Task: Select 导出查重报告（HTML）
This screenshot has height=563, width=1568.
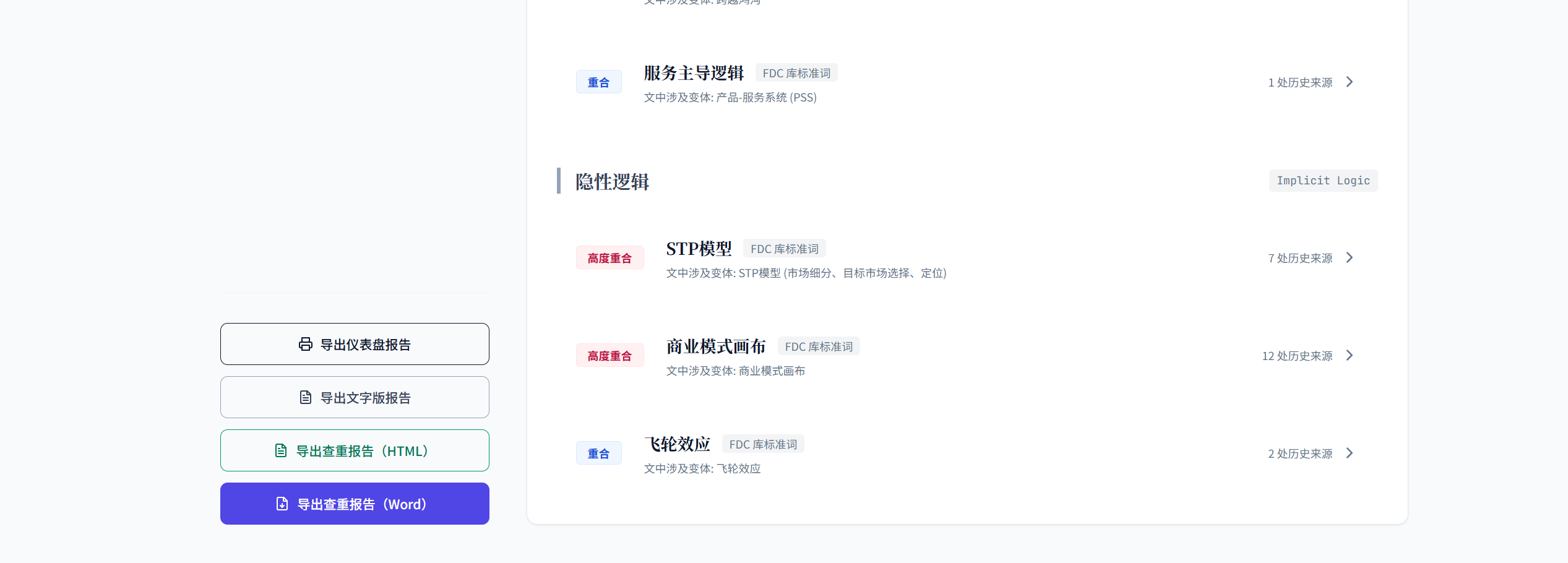Action: 355,450
